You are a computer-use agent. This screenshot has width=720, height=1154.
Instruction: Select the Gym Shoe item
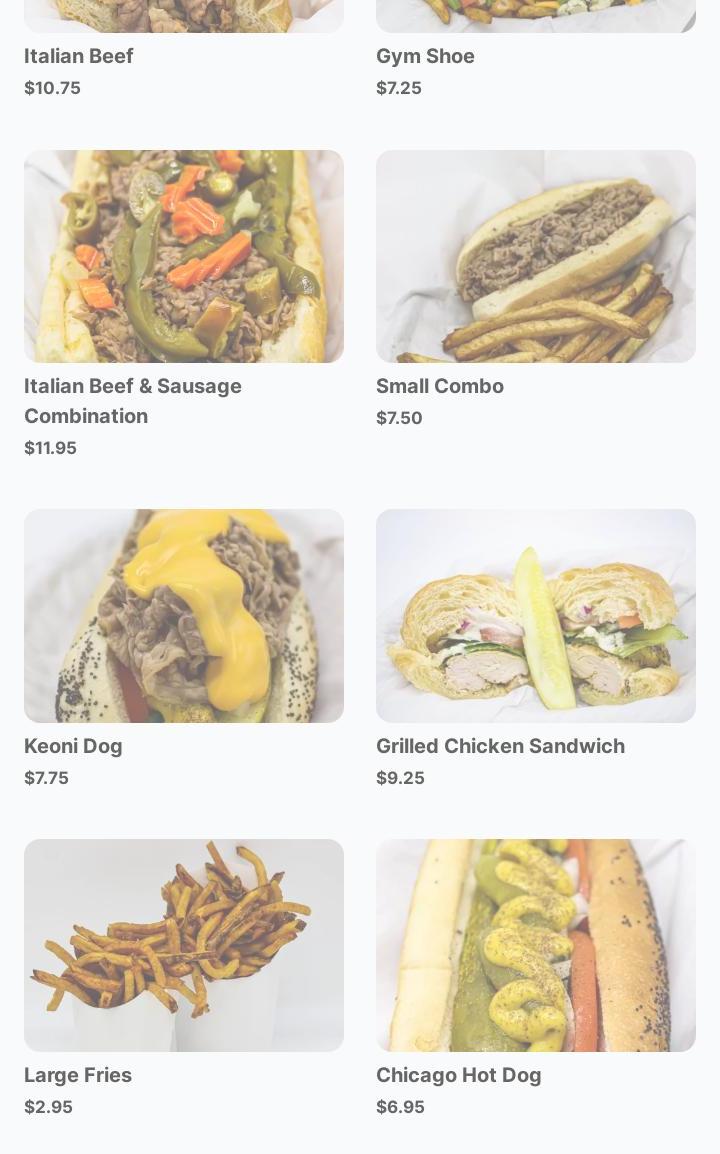pos(425,56)
